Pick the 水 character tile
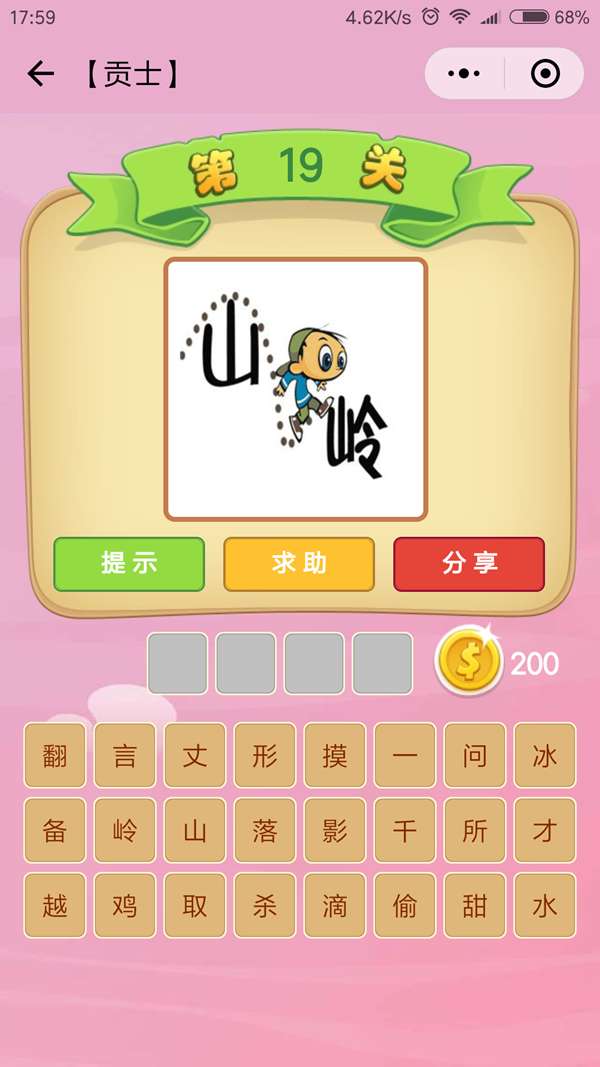Viewport: 600px width, 1067px height. click(545, 905)
